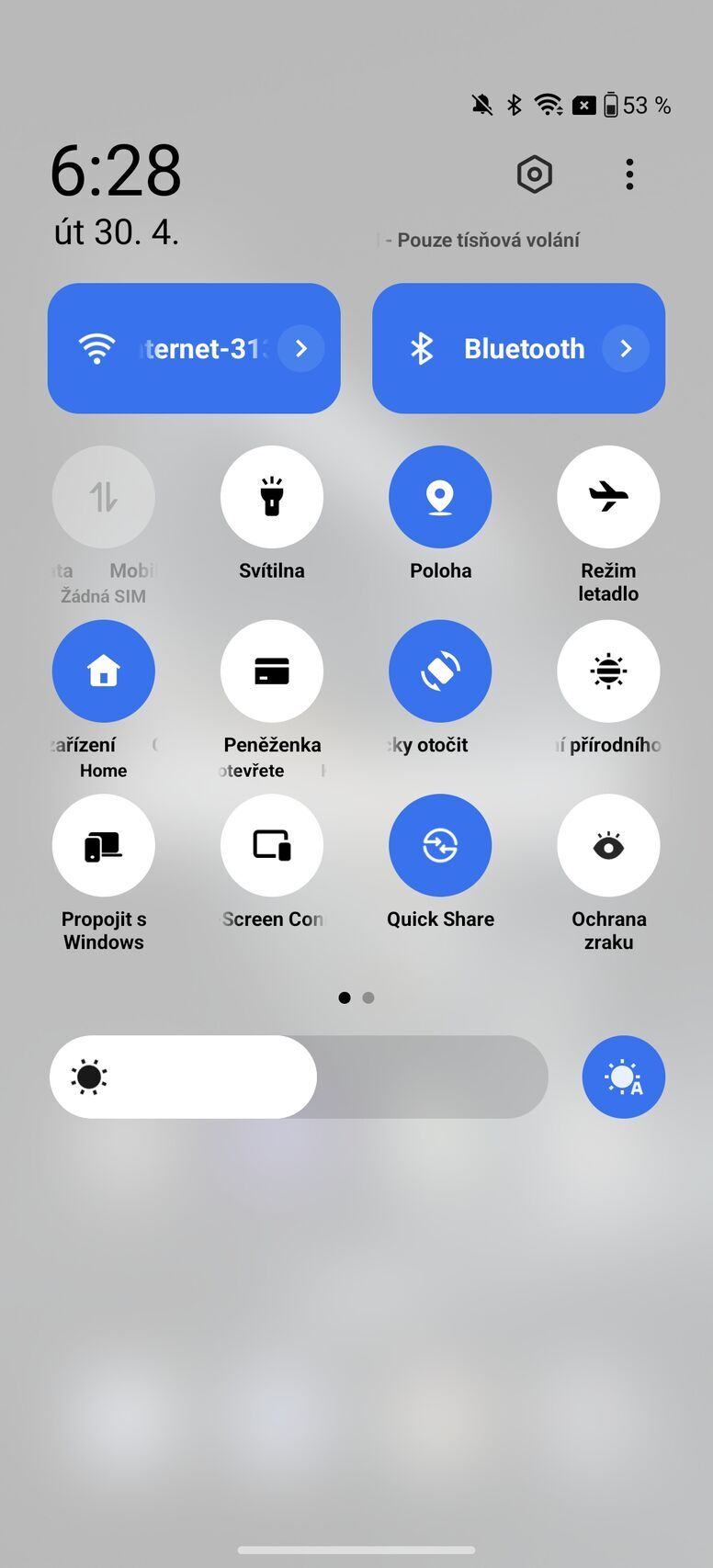Open quick settings configuration gear
713x1568 pixels.
(x=534, y=174)
